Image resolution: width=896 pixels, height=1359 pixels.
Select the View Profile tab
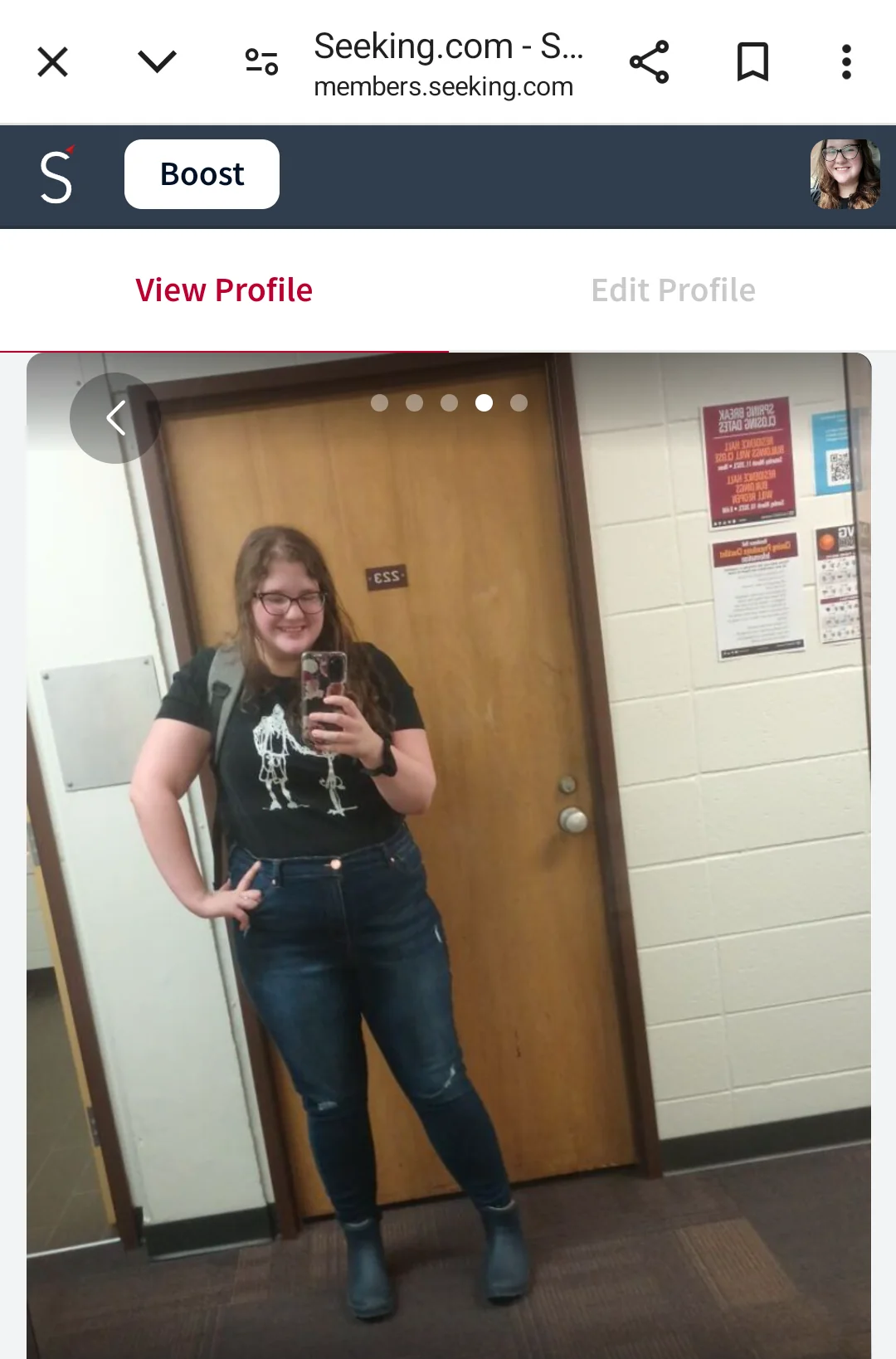[x=224, y=290]
